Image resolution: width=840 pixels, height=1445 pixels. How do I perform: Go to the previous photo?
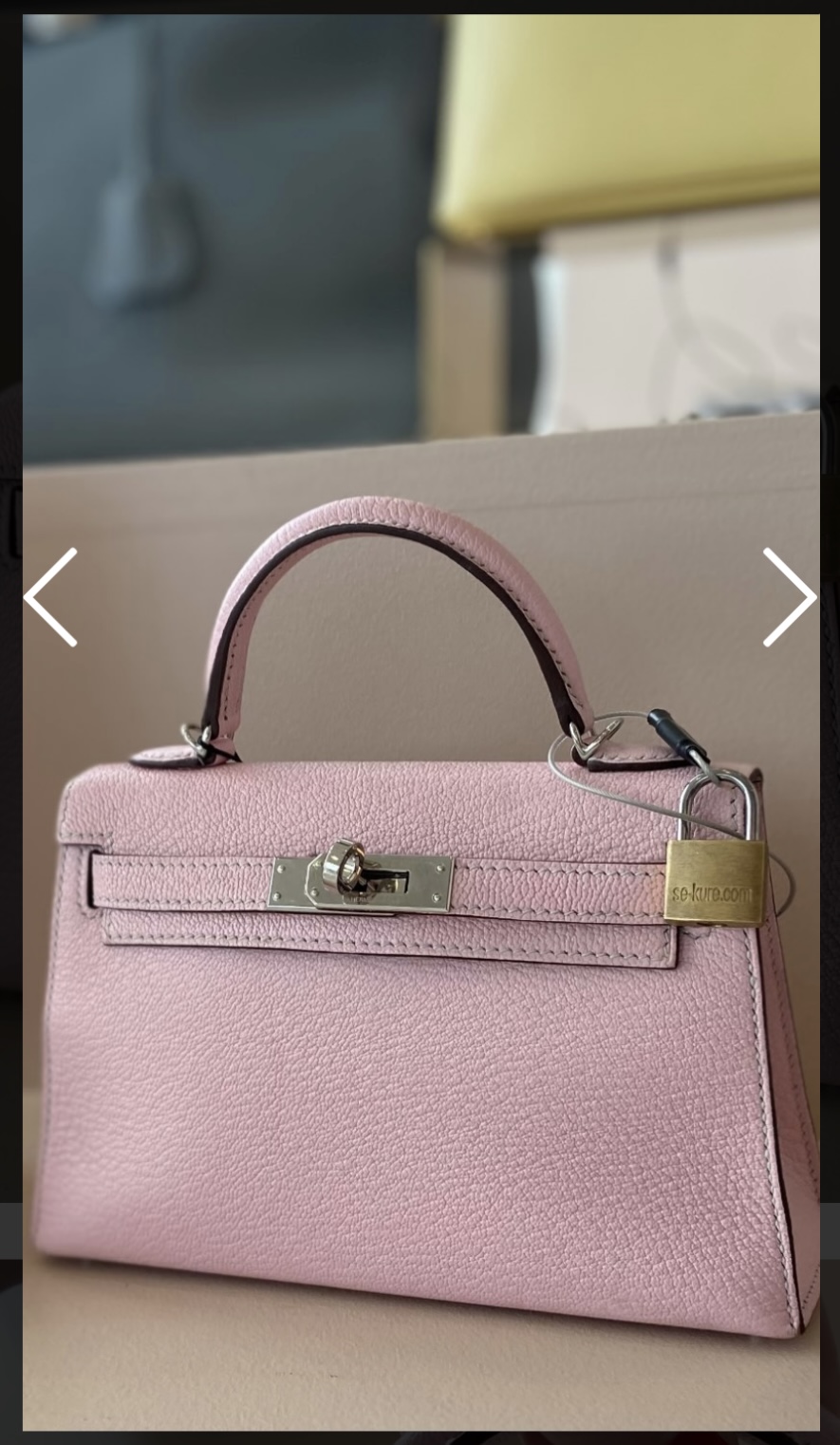click(x=50, y=597)
